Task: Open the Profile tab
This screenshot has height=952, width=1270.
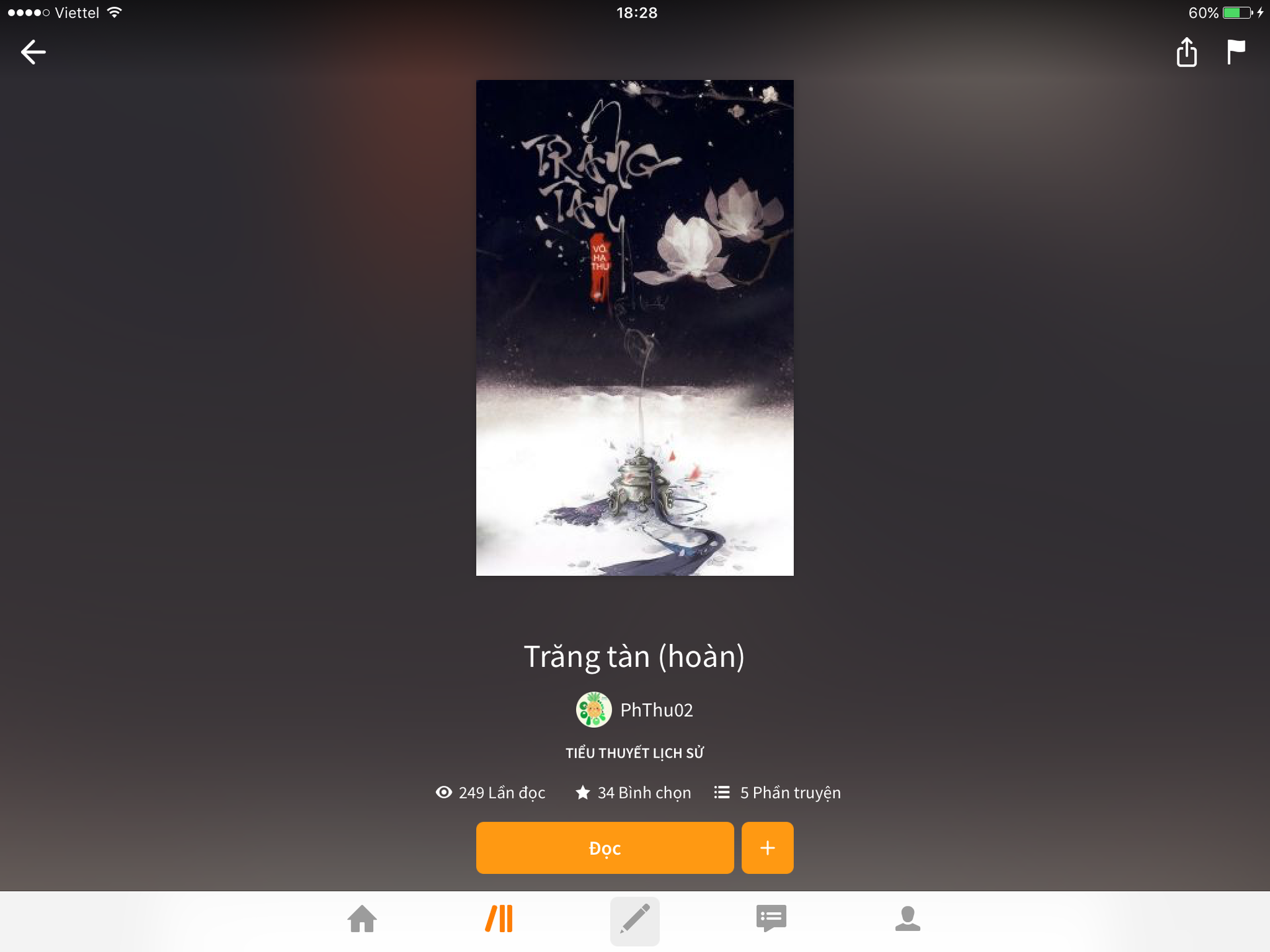Action: click(x=908, y=919)
